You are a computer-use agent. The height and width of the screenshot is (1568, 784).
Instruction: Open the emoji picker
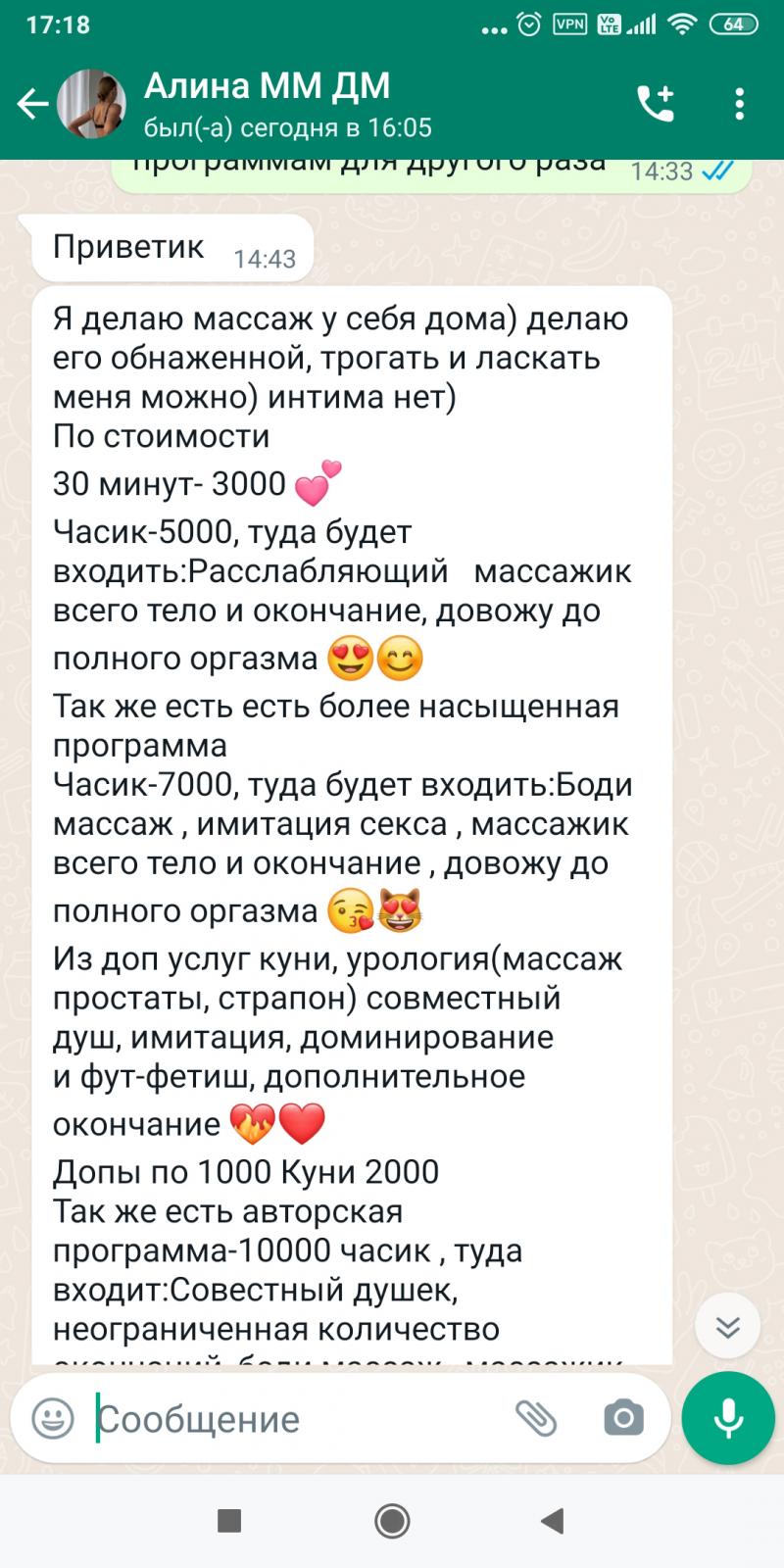53,1418
